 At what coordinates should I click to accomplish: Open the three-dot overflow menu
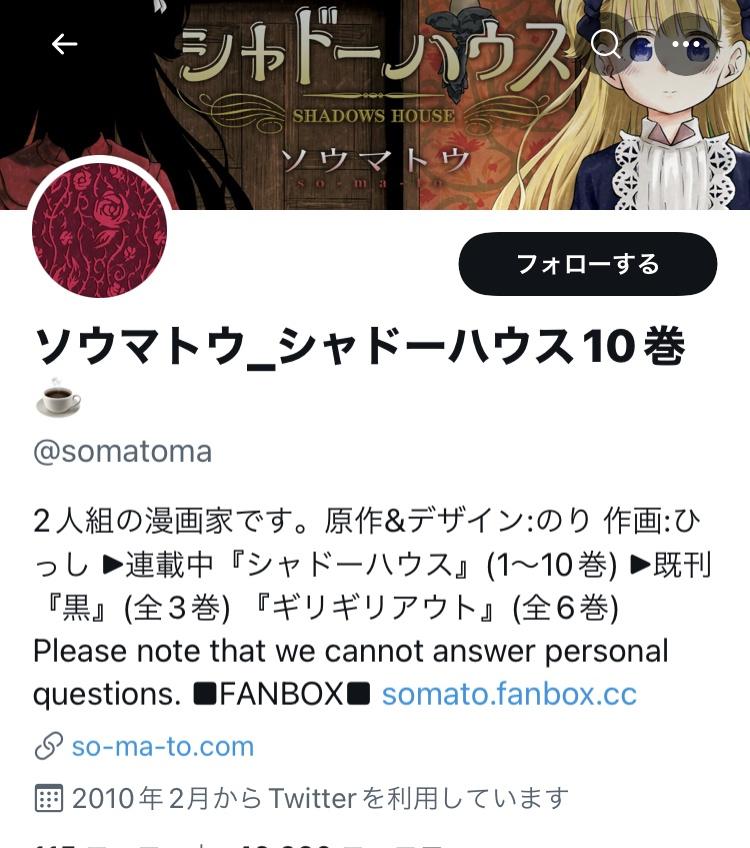click(x=686, y=44)
